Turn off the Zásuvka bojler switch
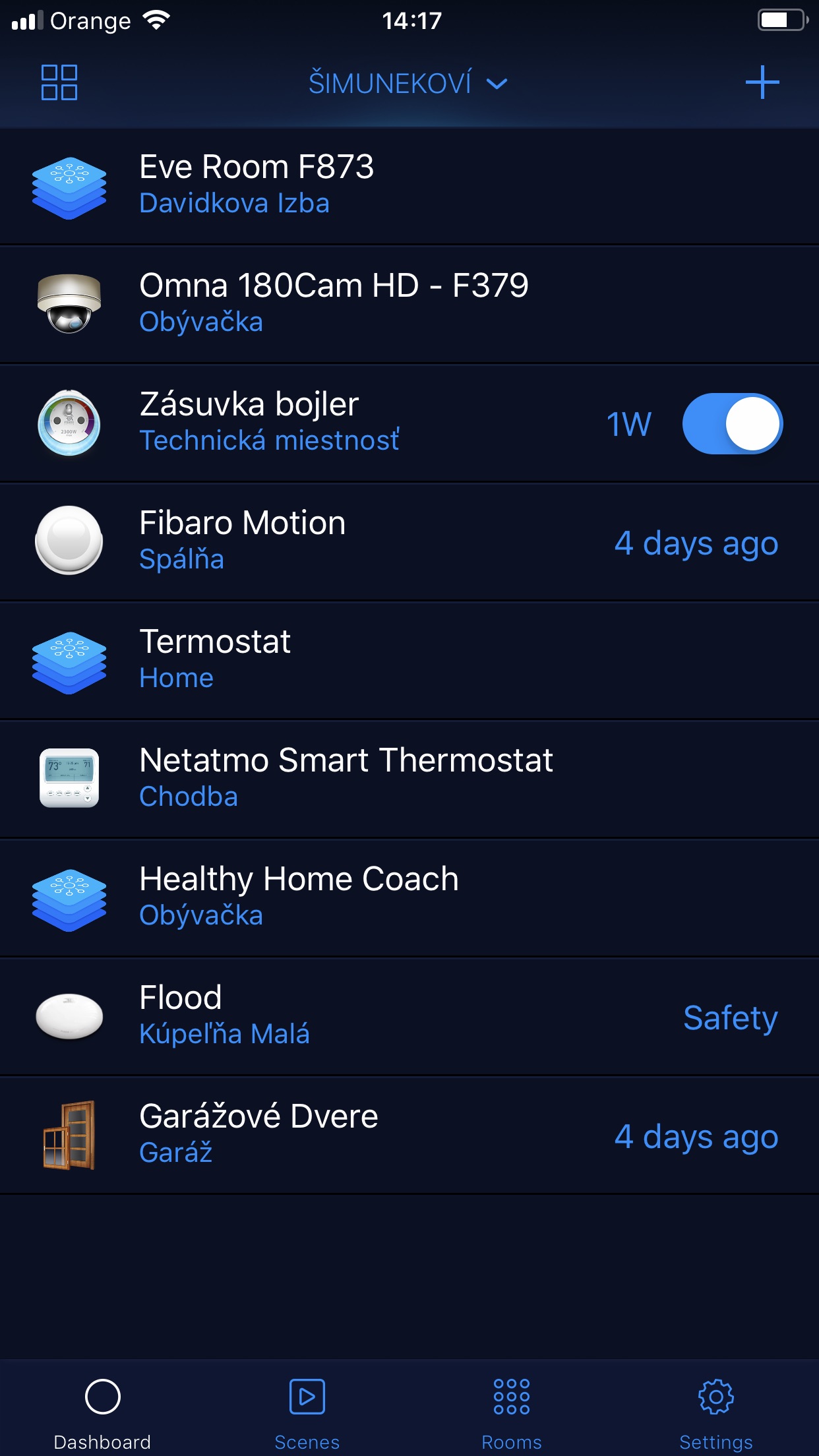 (733, 423)
